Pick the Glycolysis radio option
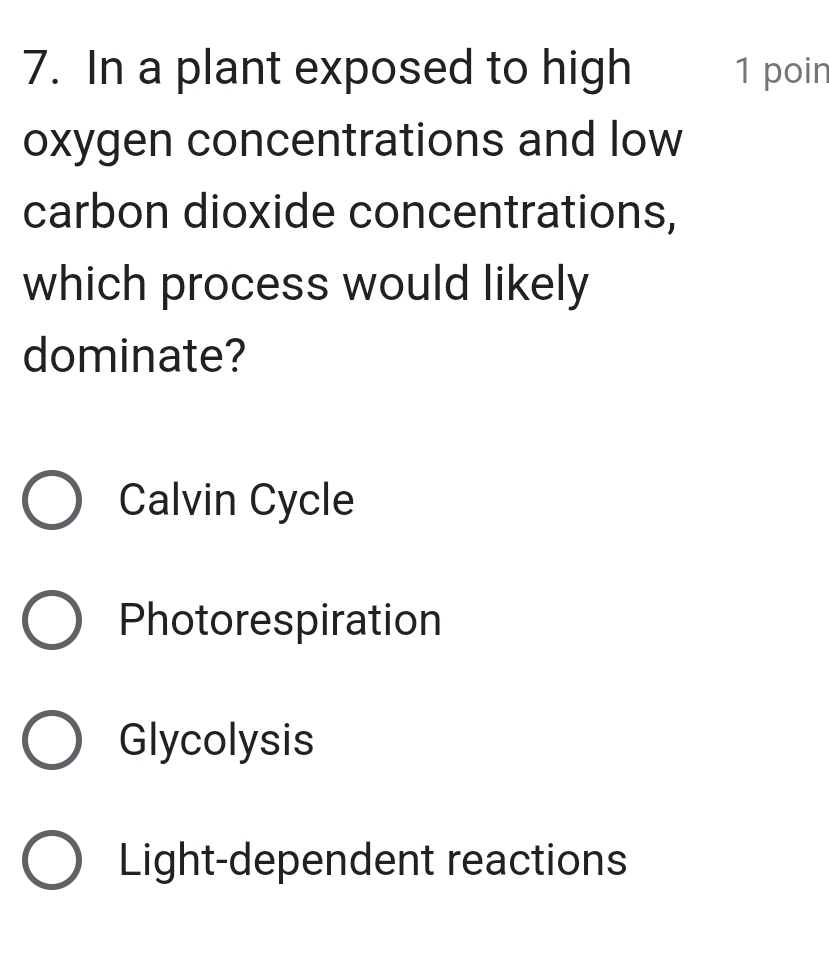The image size is (829, 966). click(52, 740)
